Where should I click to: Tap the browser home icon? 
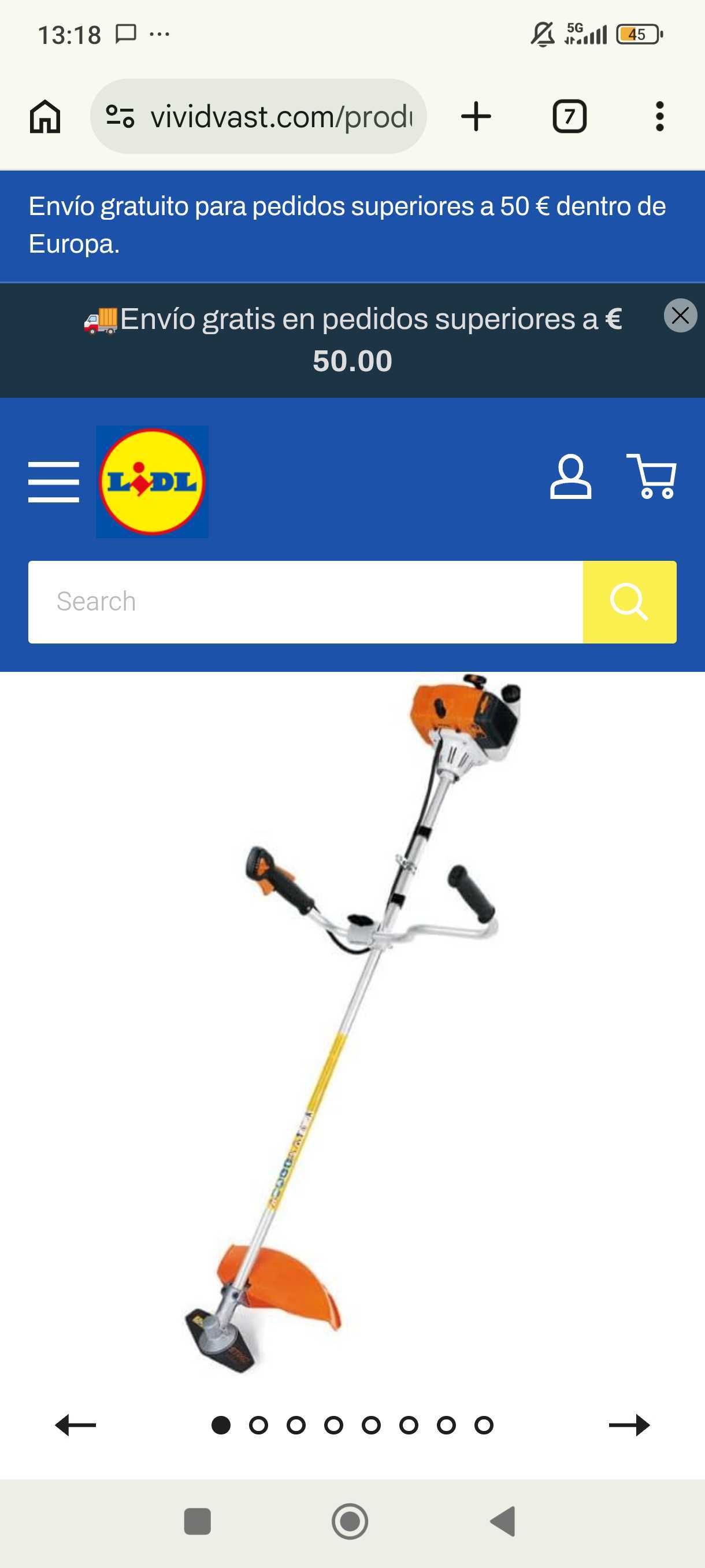point(45,116)
